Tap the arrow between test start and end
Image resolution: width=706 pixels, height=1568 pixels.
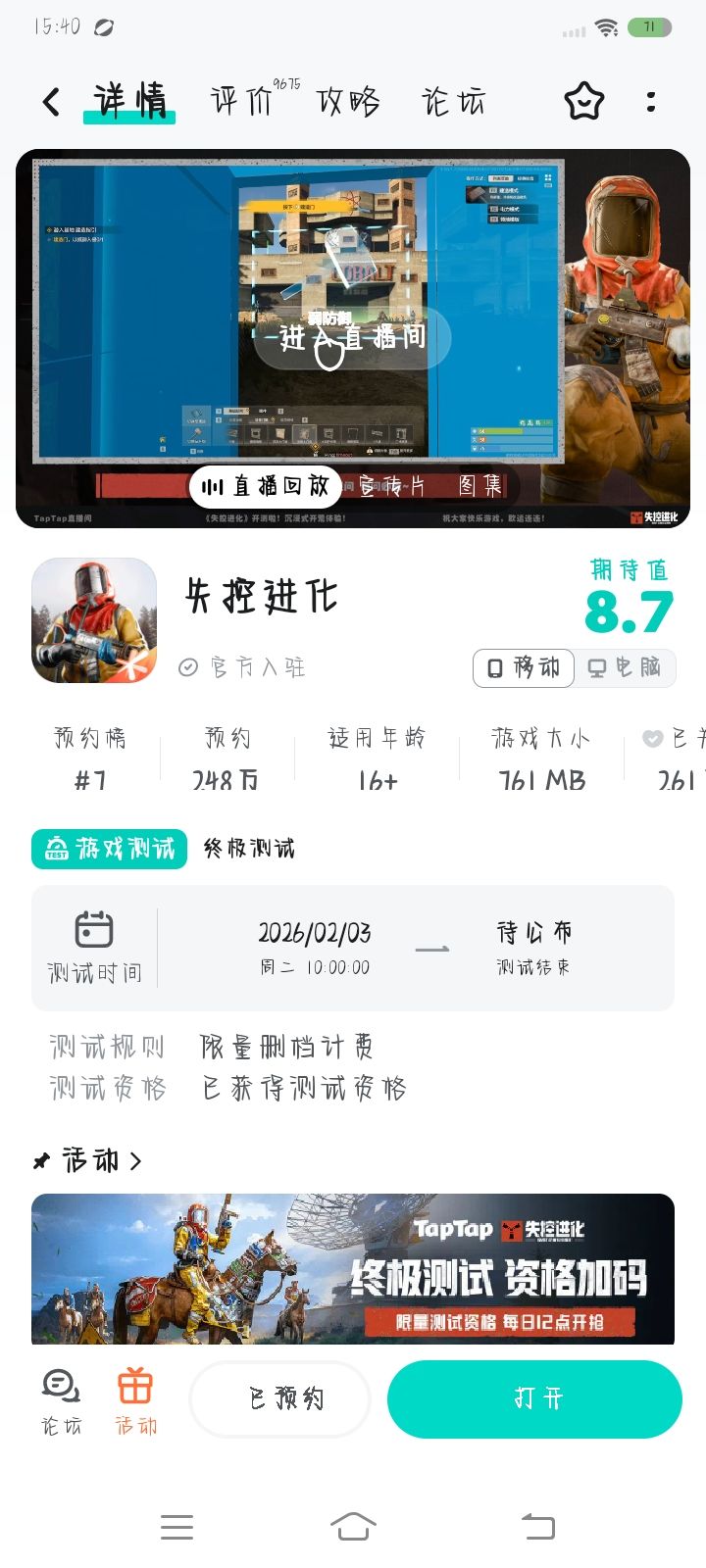tap(431, 947)
